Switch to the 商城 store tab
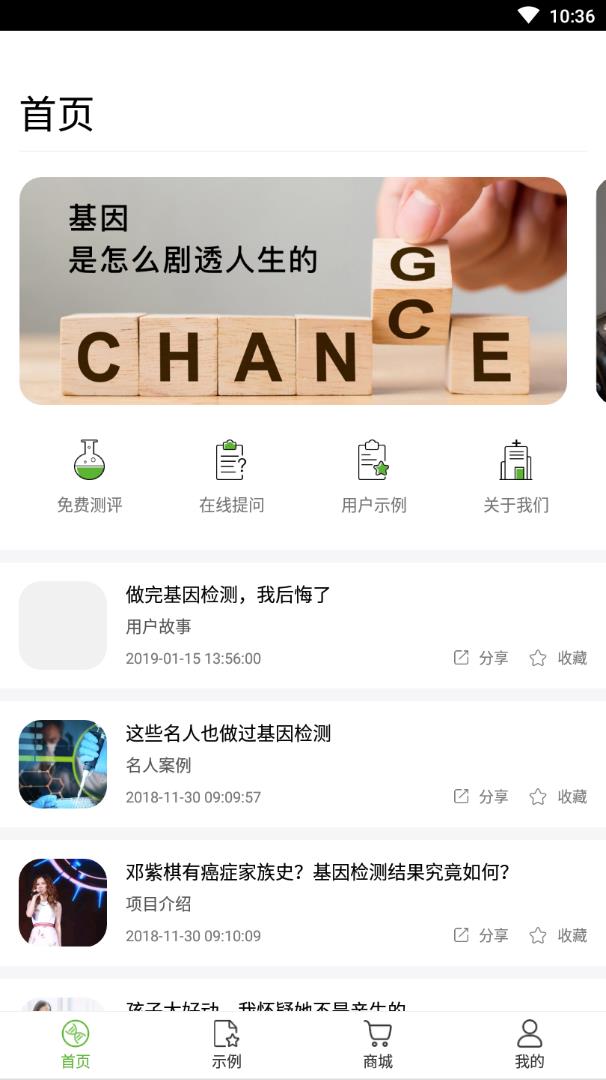 pos(378,1044)
